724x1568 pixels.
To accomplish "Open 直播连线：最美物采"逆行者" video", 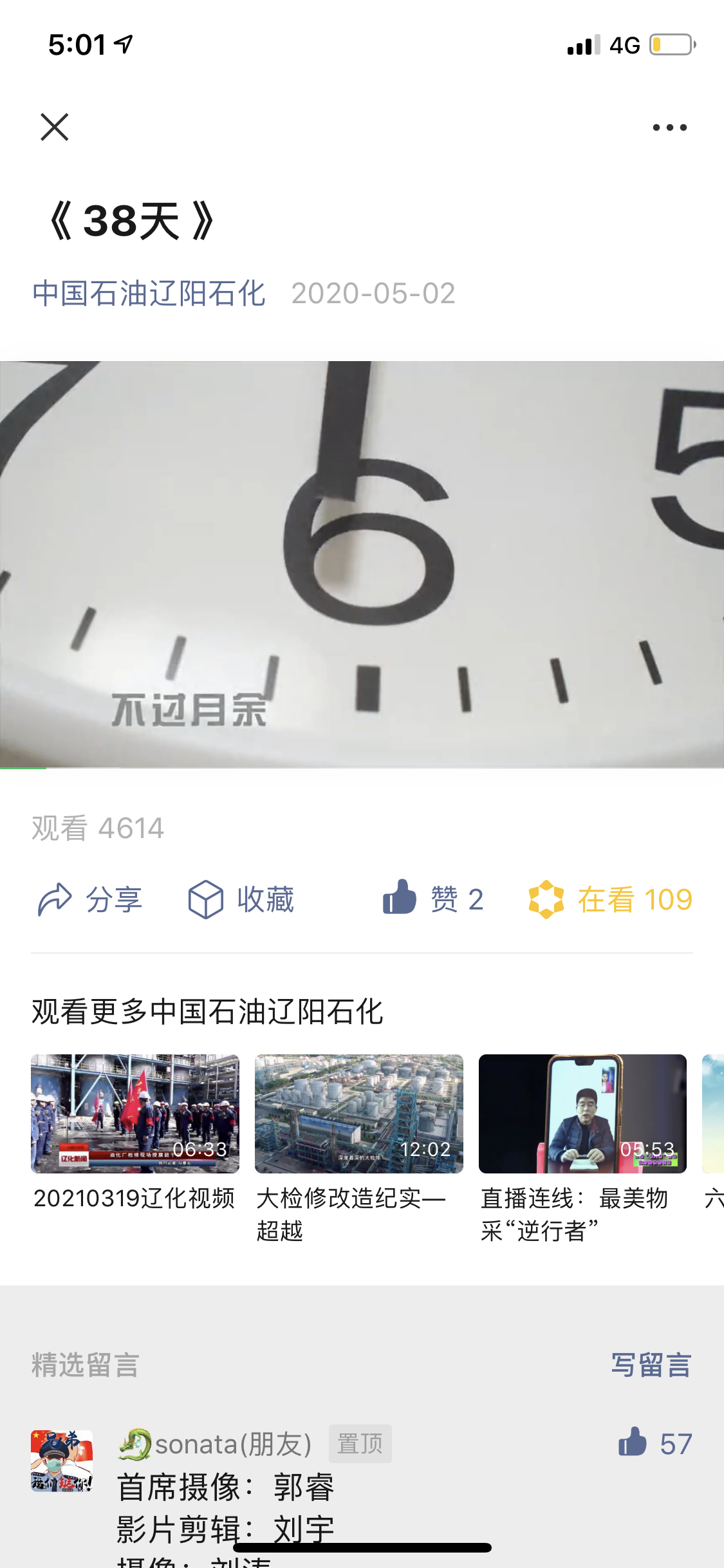I will [x=583, y=1114].
